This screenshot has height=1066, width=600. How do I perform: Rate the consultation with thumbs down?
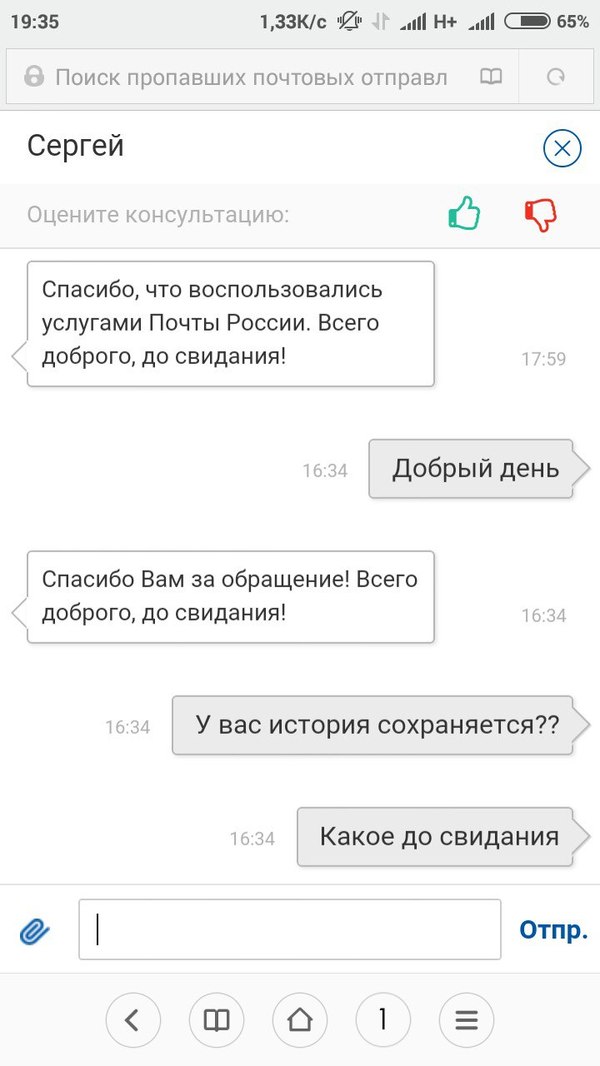click(541, 216)
